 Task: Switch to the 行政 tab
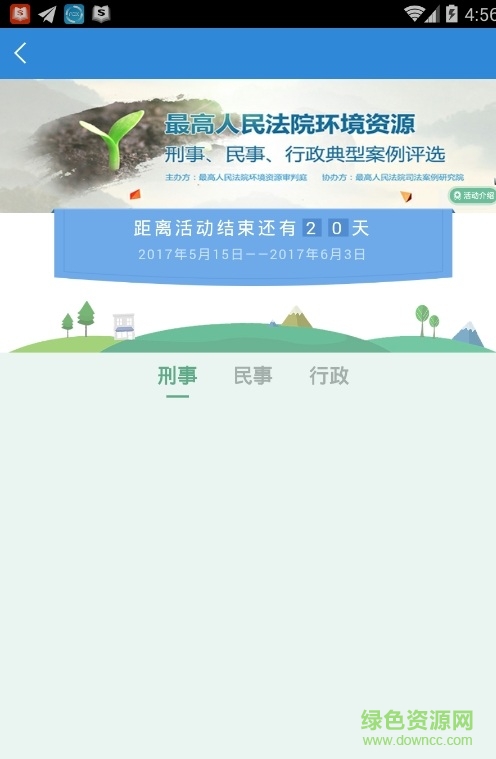coord(329,376)
